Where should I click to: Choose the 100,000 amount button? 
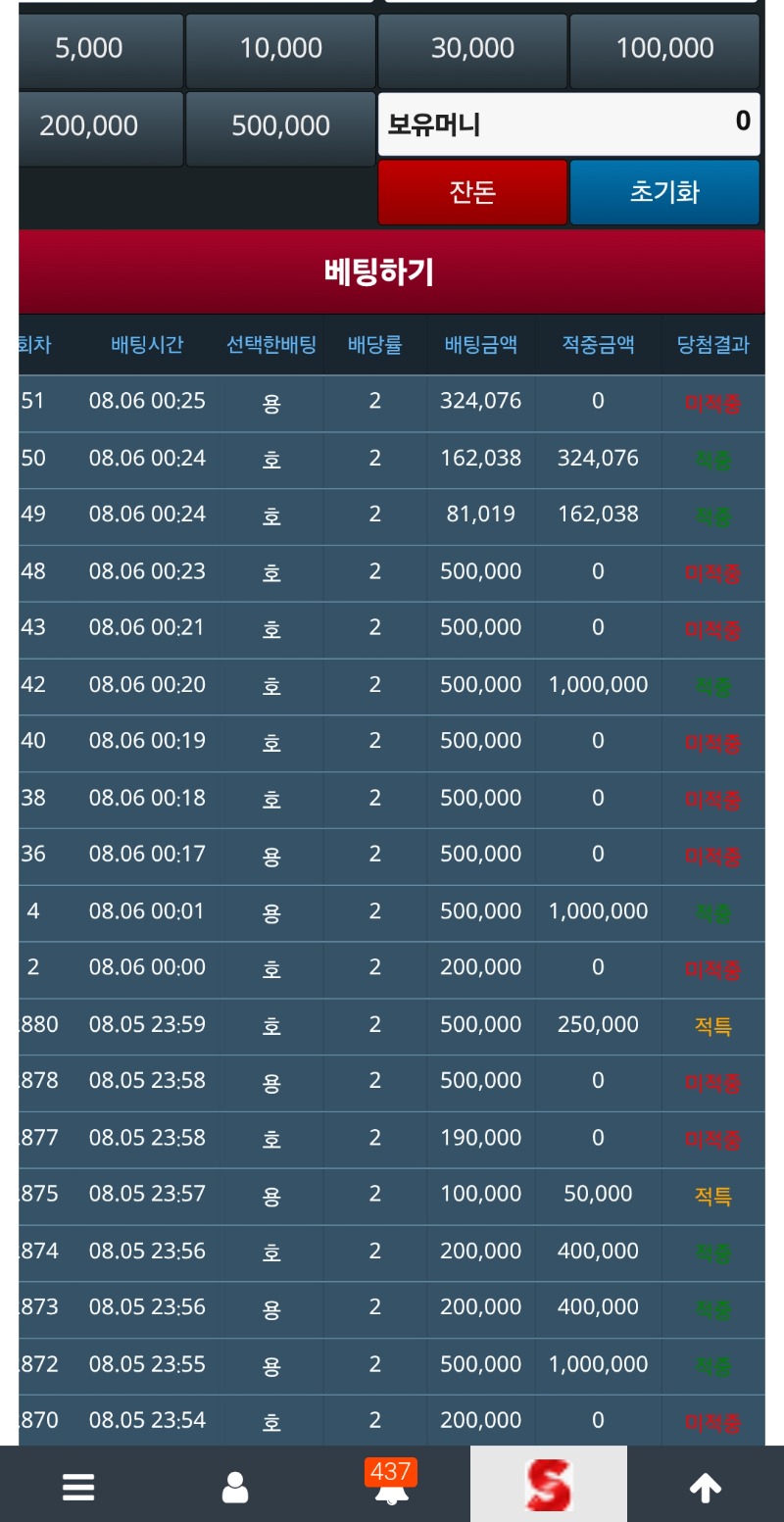click(664, 49)
